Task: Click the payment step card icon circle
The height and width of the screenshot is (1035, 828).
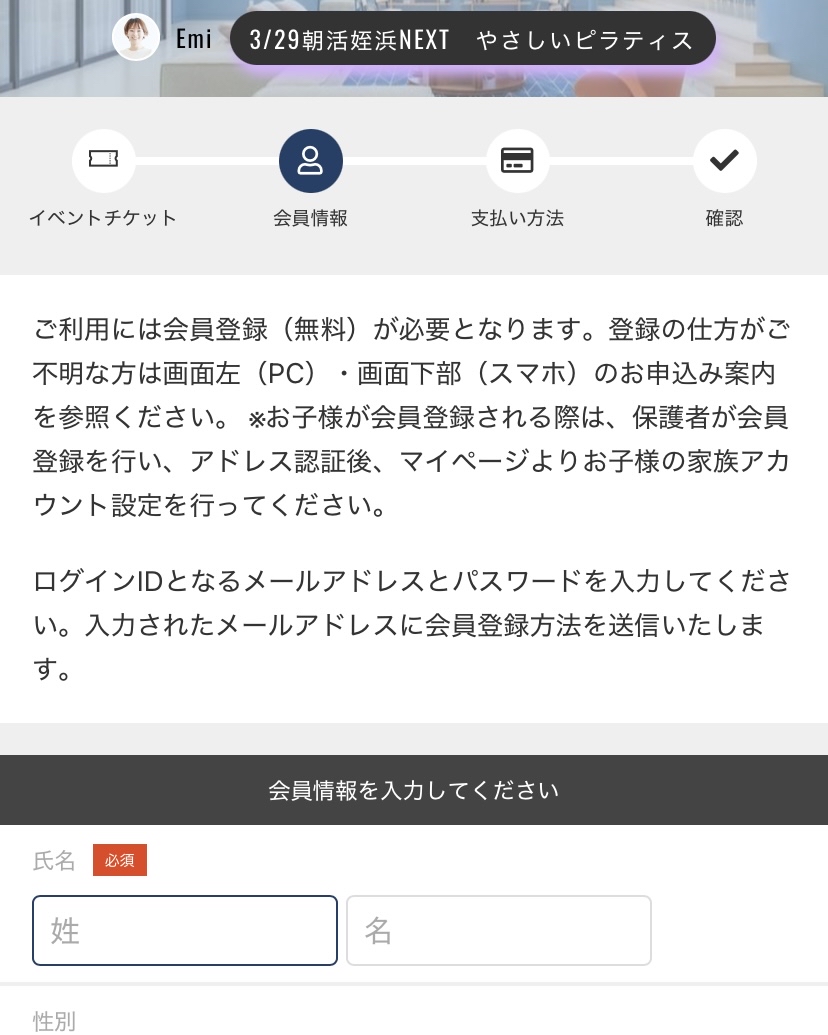Action: click(517, 160)
